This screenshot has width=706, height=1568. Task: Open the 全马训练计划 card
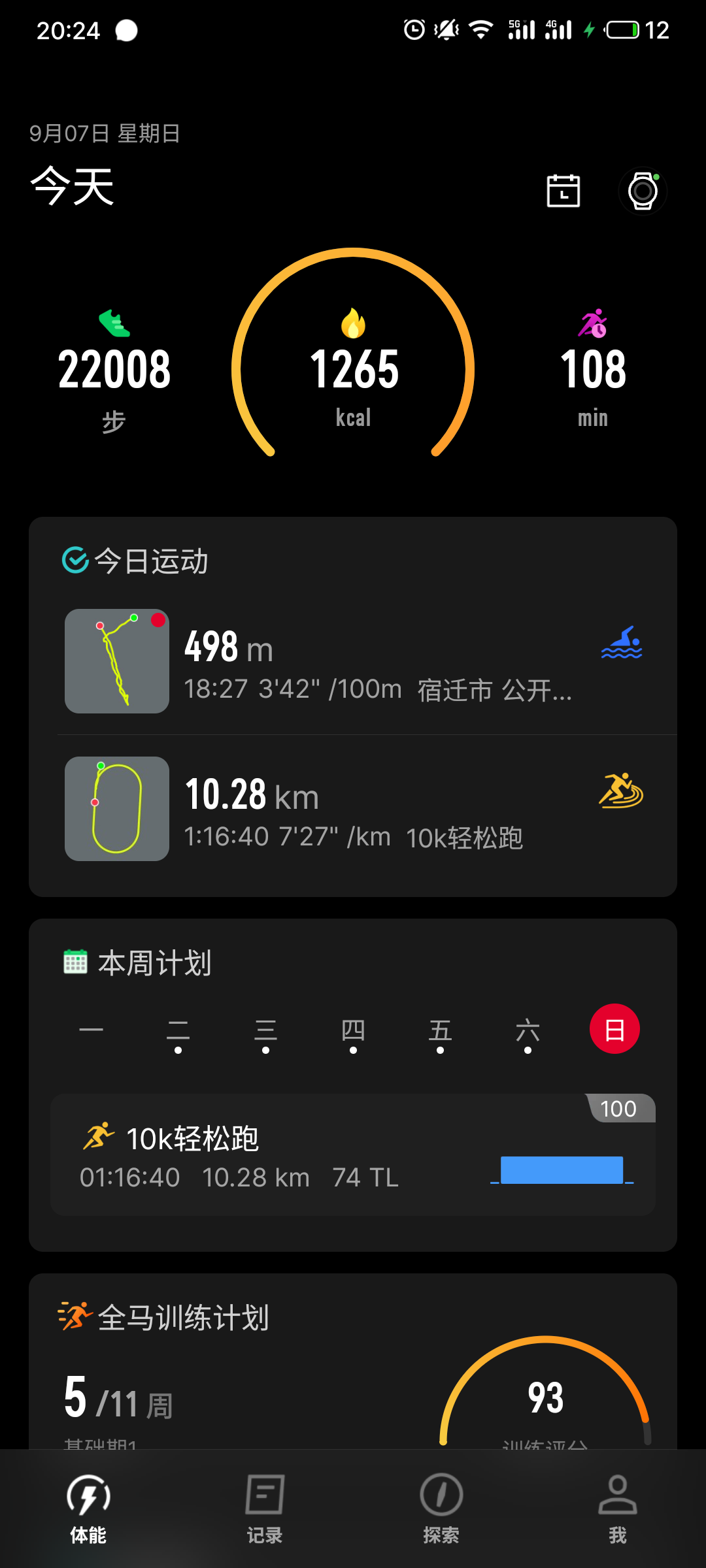click(x=353, y=1362)
